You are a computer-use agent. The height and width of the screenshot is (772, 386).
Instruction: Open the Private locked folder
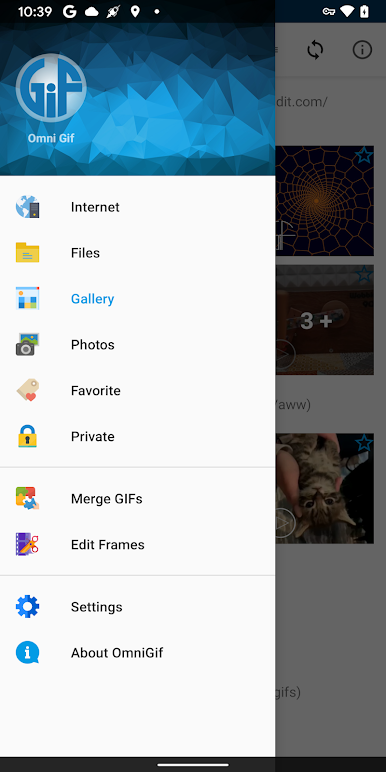pyautogui.click(x=137, y=436)
